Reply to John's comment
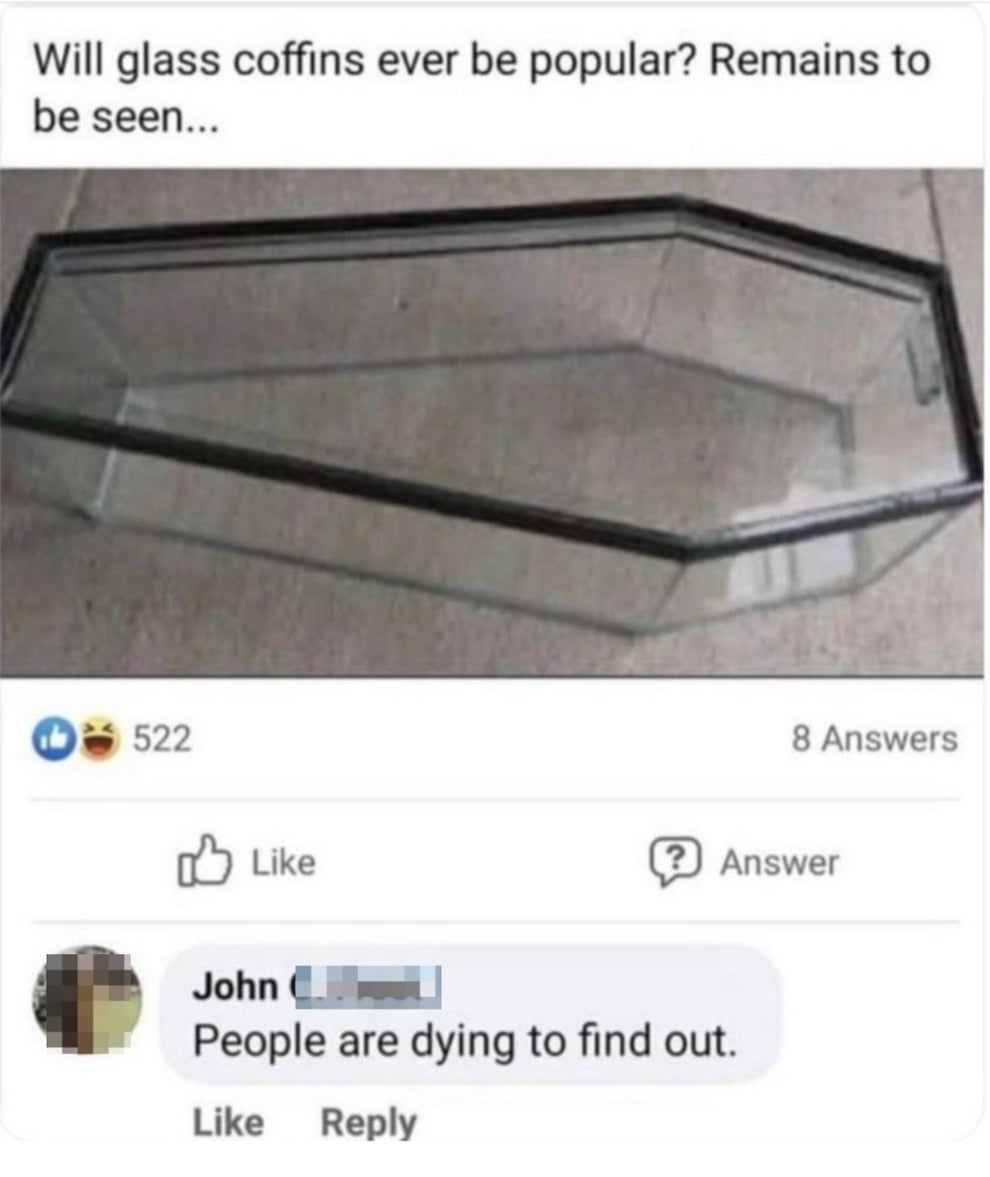 [x=368, y=1122]
